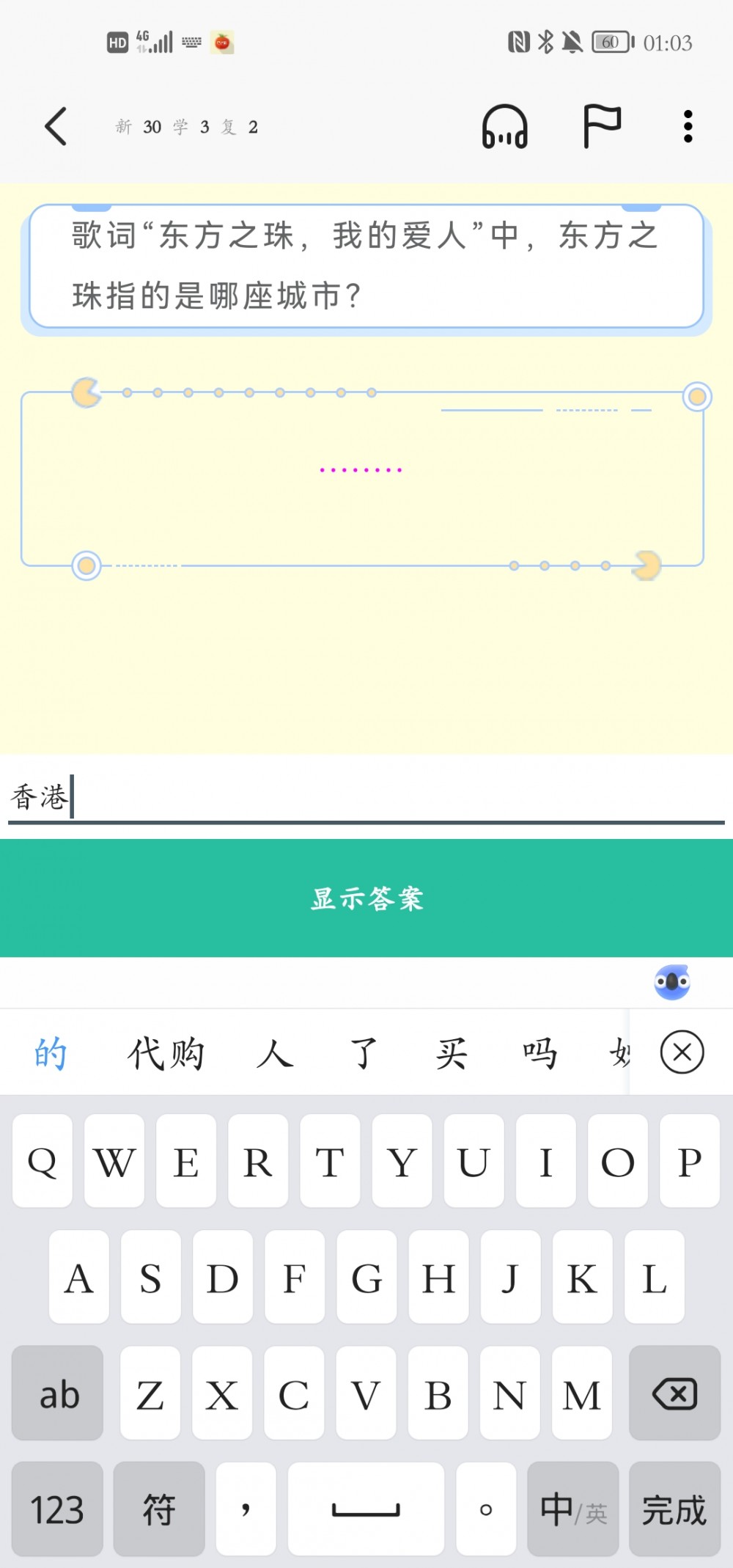Go back with the top-left arrow
The image size is (733, 1568).
pyautogui.click(x=56, y=127)
